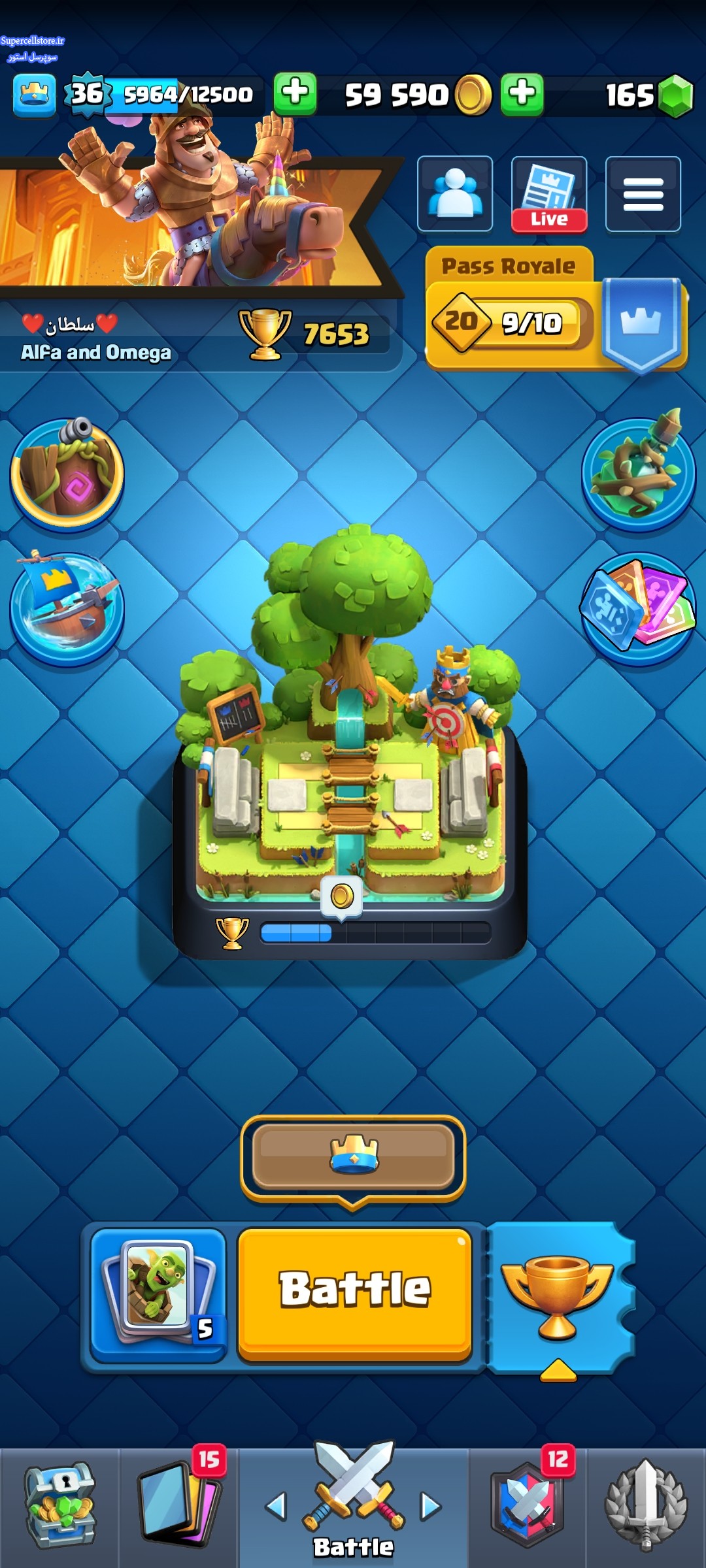
Task: Tap the crown icon beside level 36
Action: (34, 95)
